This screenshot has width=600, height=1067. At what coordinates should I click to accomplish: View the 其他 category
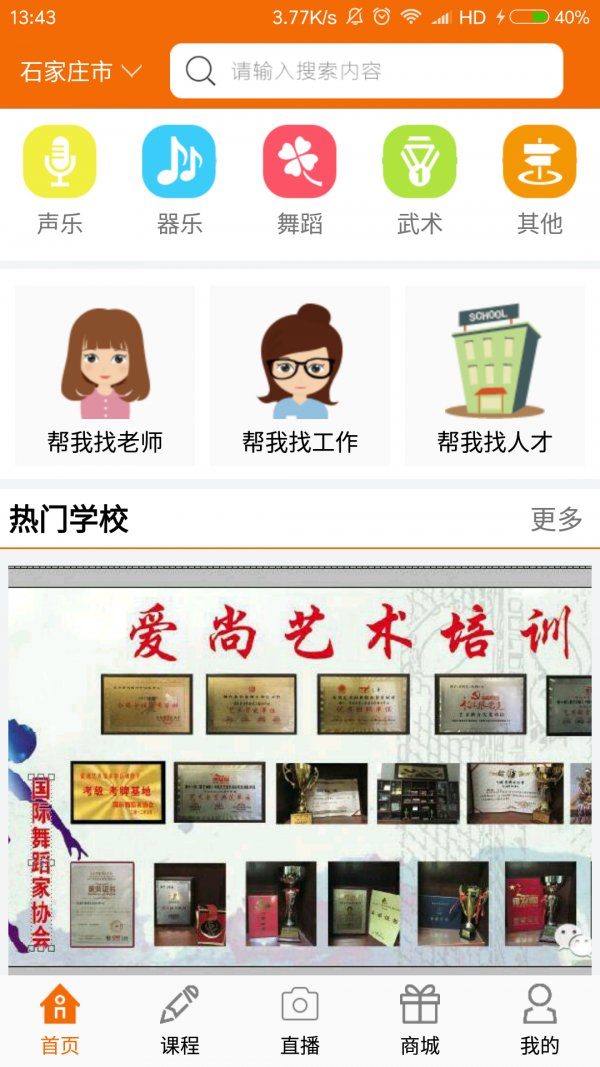click(540, 180)
